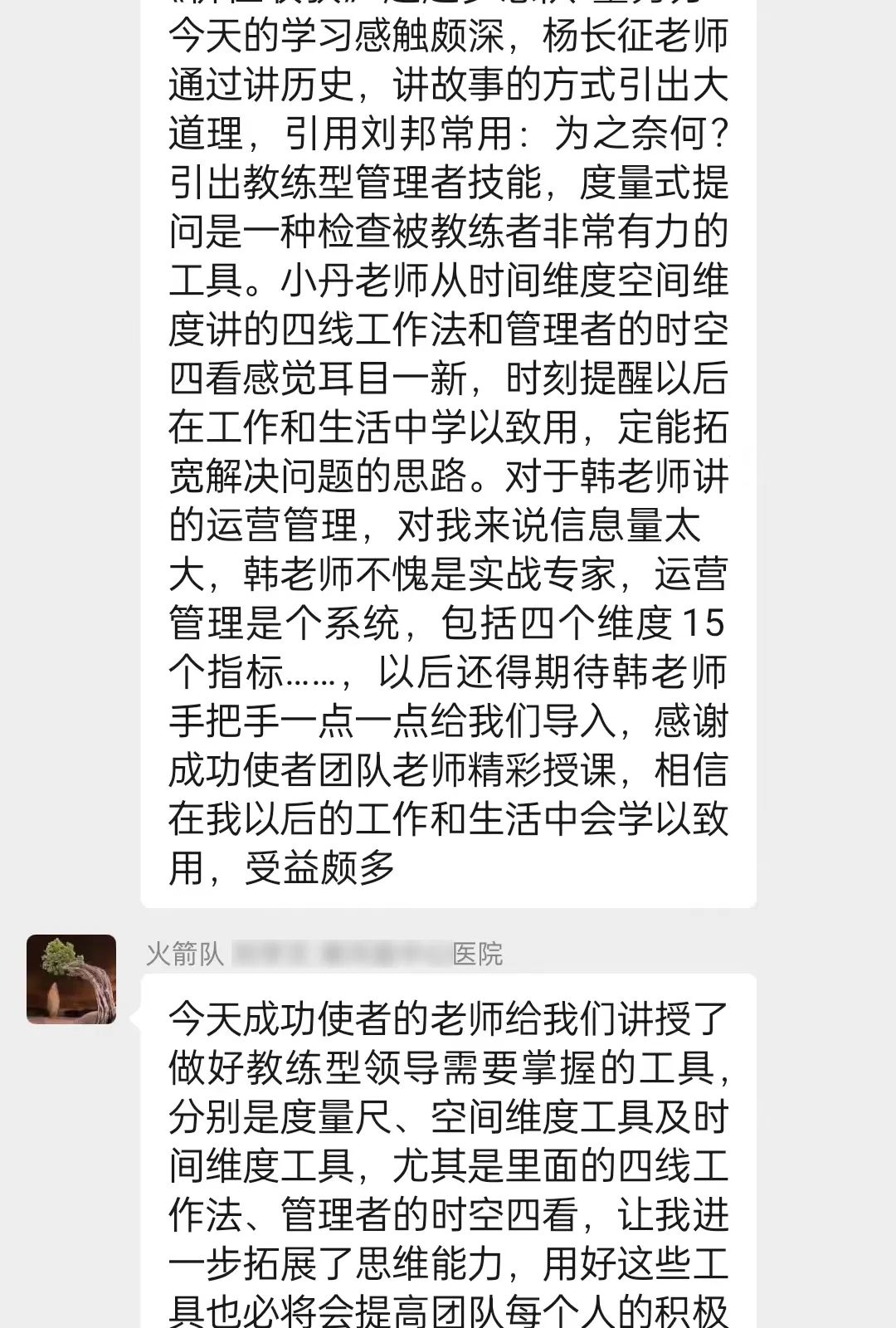Image resolution: width=896 pixels, height=1328 pixels.
Task: Open the 火箭队 sender's bonsai avatar
Action: point(71,979)
